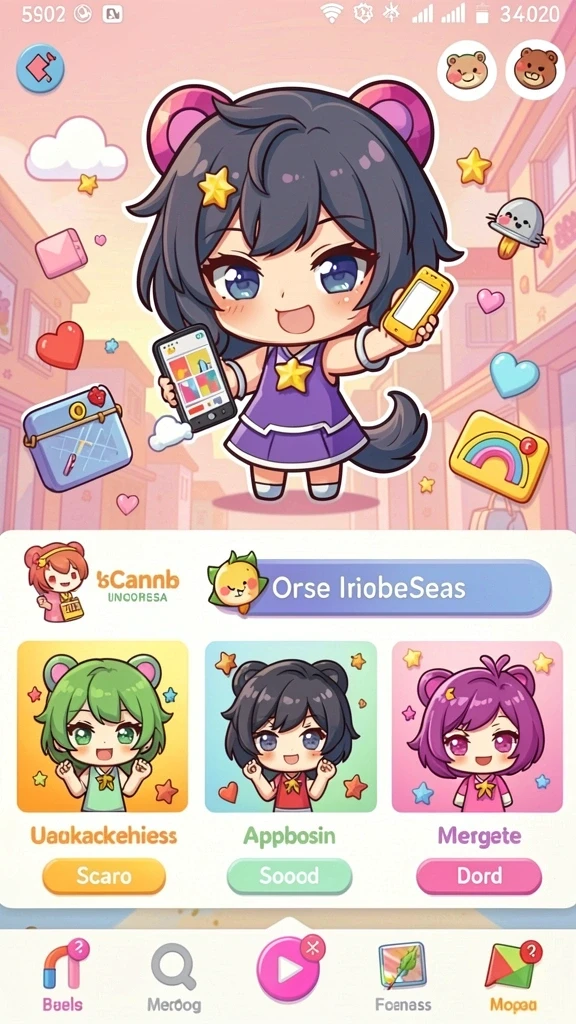
Task: Switch to the Foenass tab
Action: (403, 976)
